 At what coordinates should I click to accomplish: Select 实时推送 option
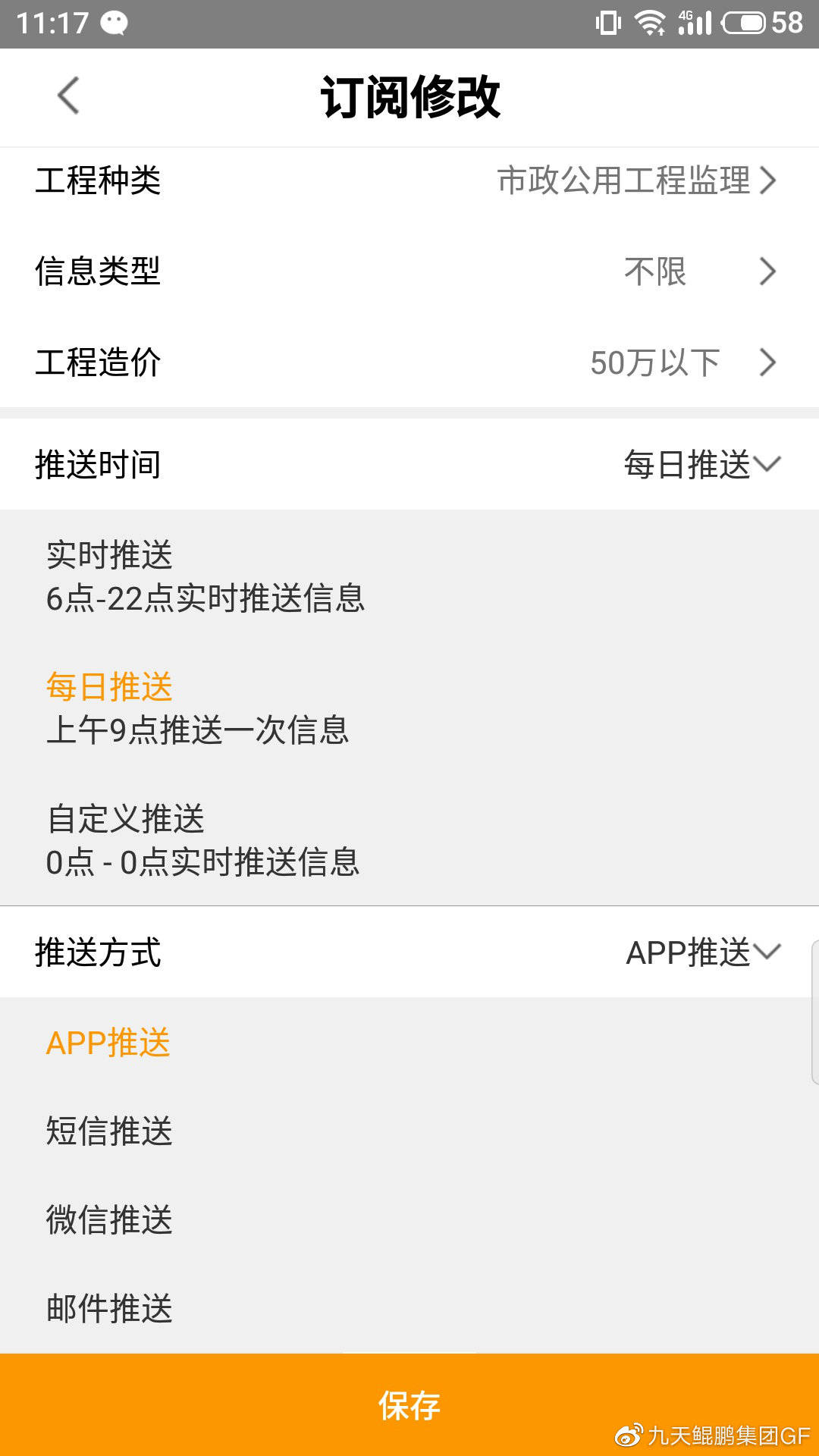[409, 576]
